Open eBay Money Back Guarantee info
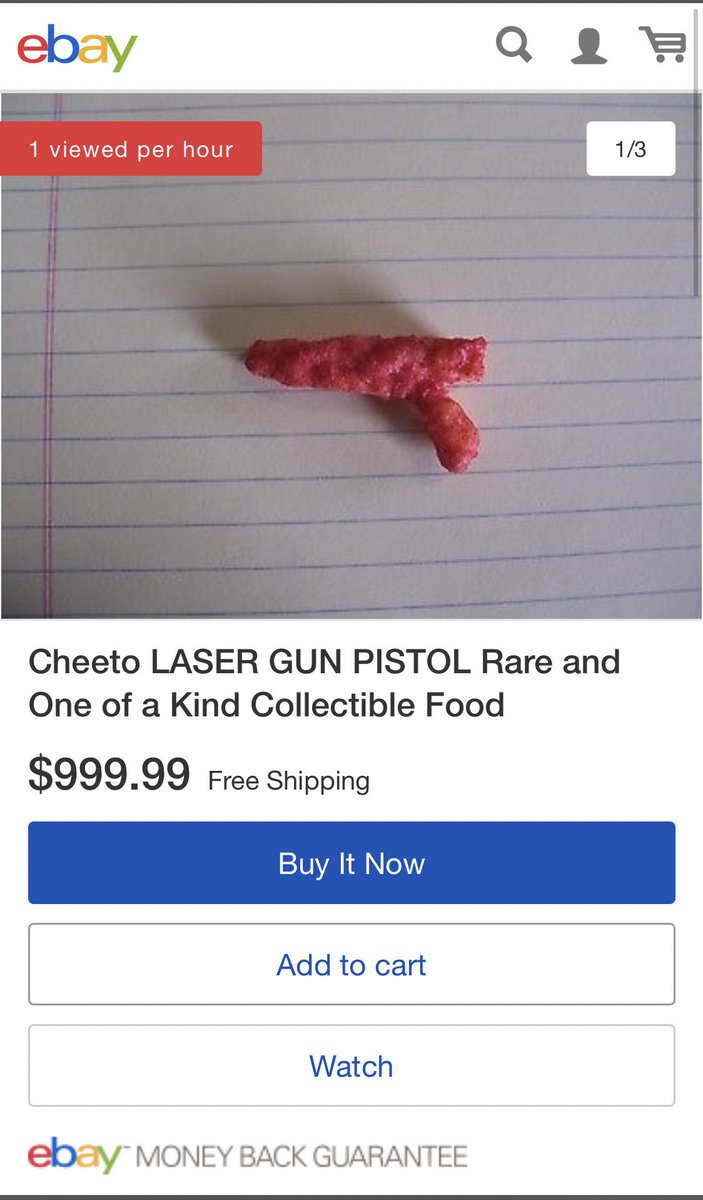The image size is (703, 1200). coord(247,1156)
